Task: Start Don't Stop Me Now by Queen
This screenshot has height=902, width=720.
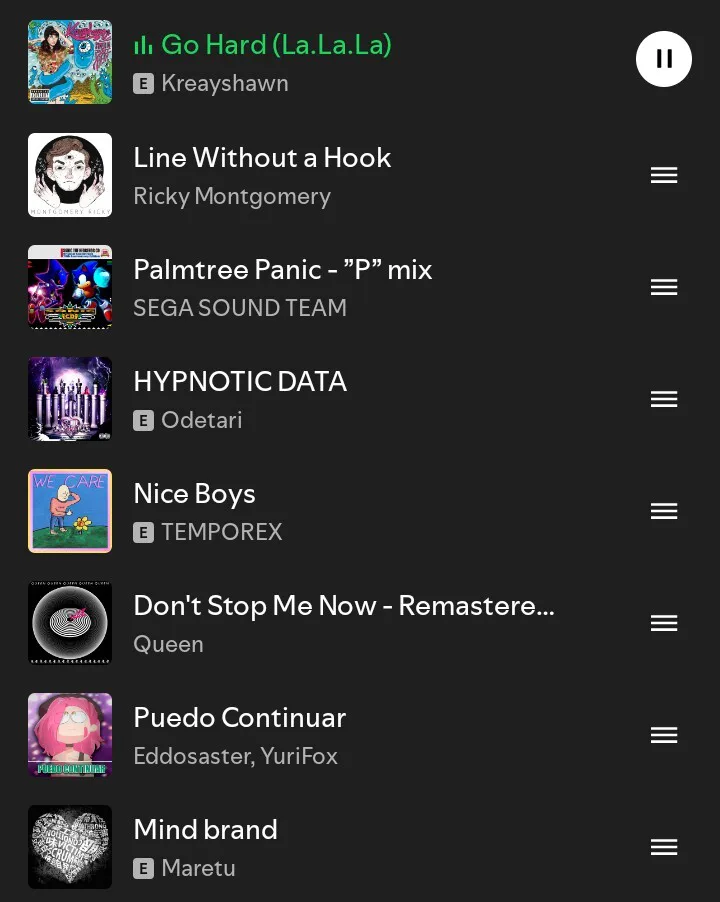Action: 343,623
